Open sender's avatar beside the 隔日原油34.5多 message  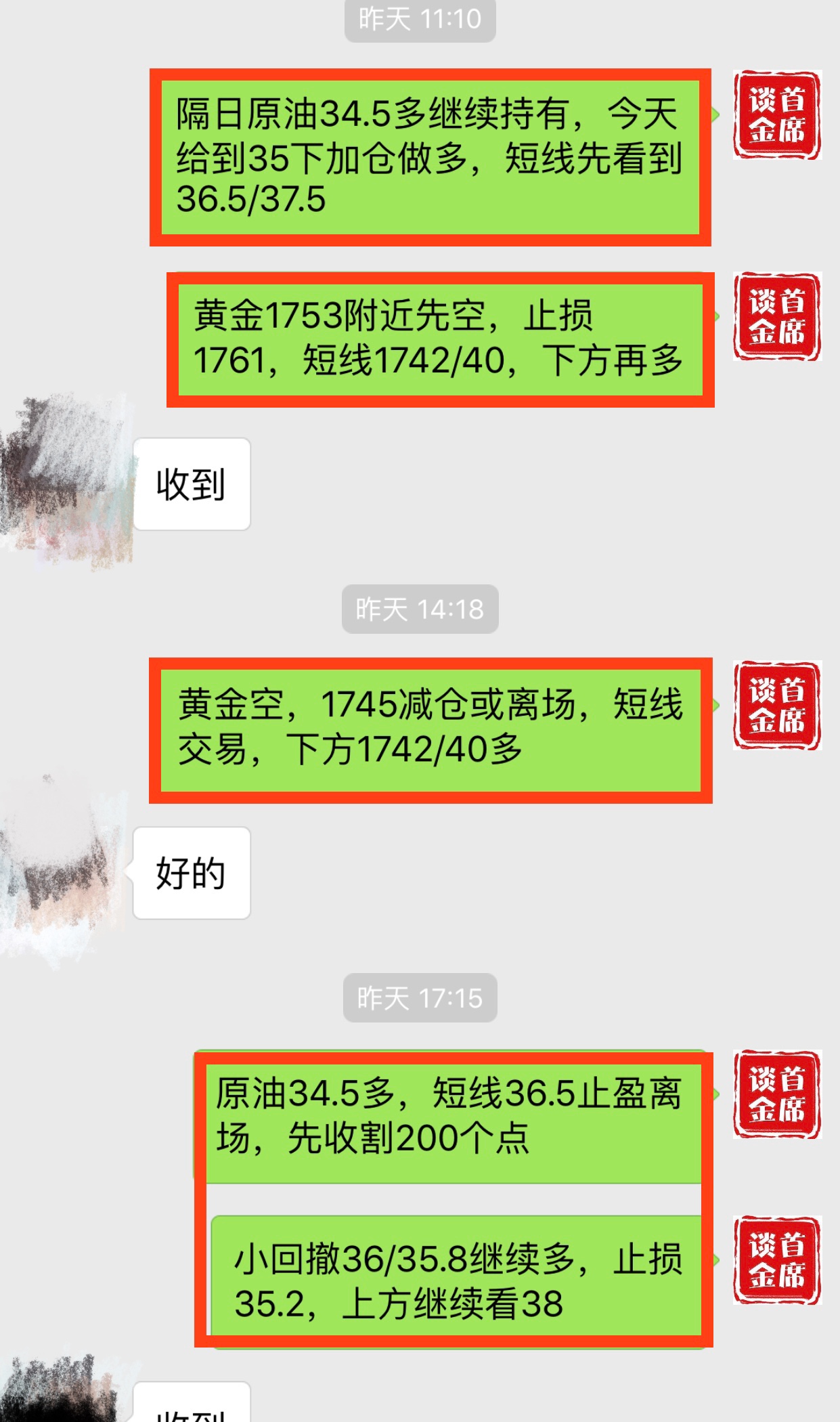click(x=777, y=115)
